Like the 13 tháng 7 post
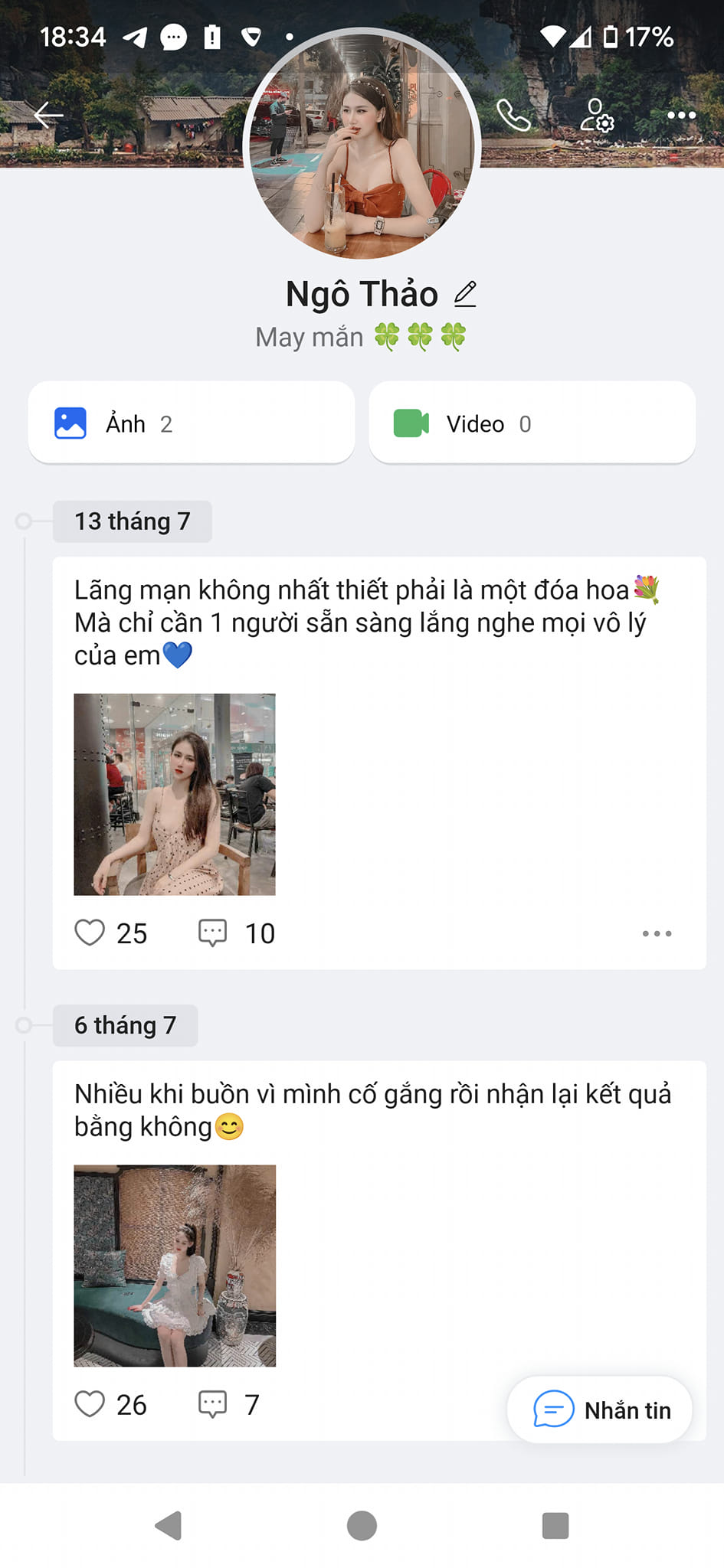This screenshot has width=724, height=1568. pos(90,933)
